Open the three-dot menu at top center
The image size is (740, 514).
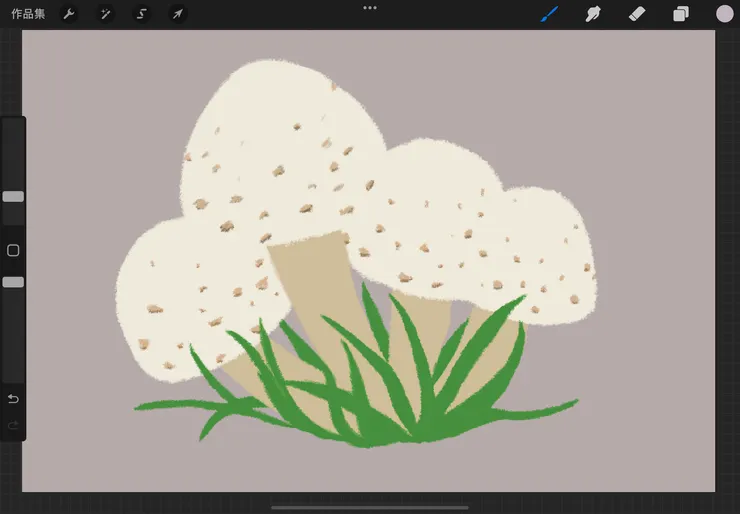pos(370,8)
